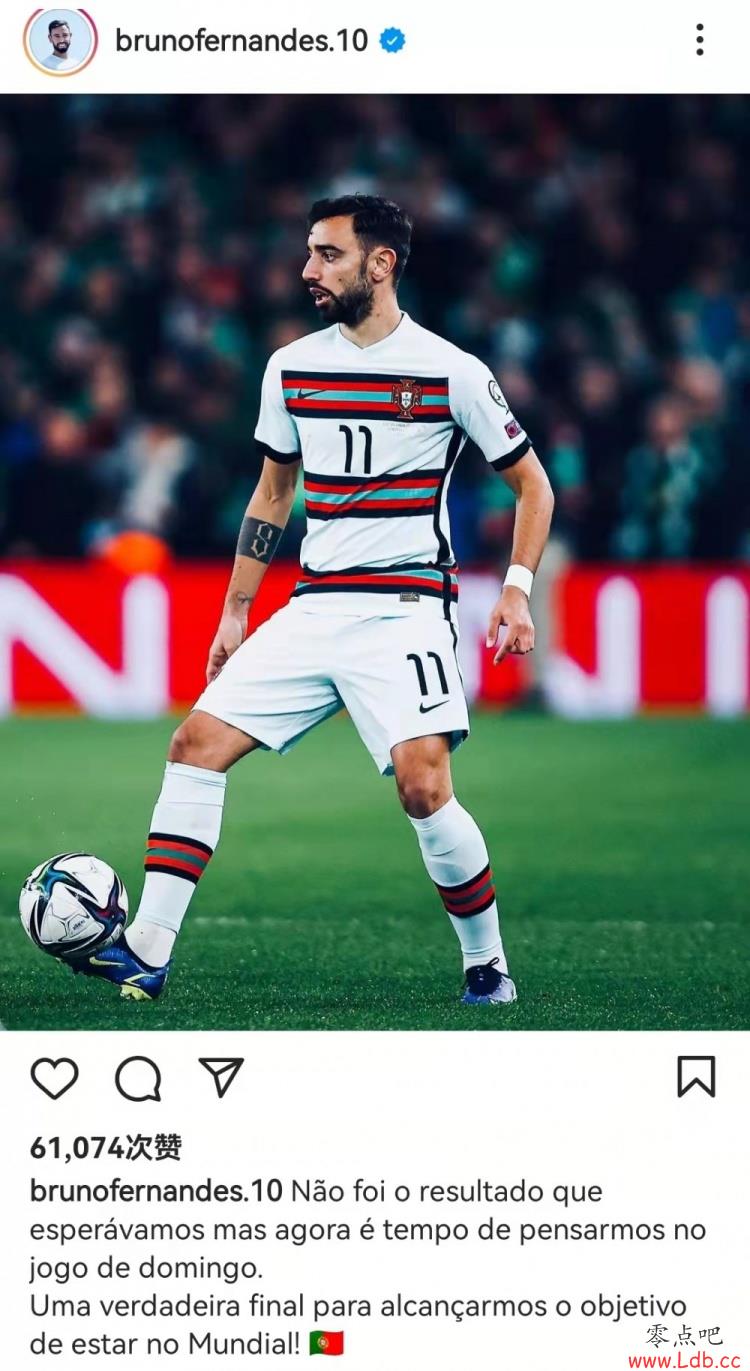Image resolution: width=750 pixels, height=1371 pixels.
Task: Open comments with the speech bubble icon
Action: pos(138,1078)
